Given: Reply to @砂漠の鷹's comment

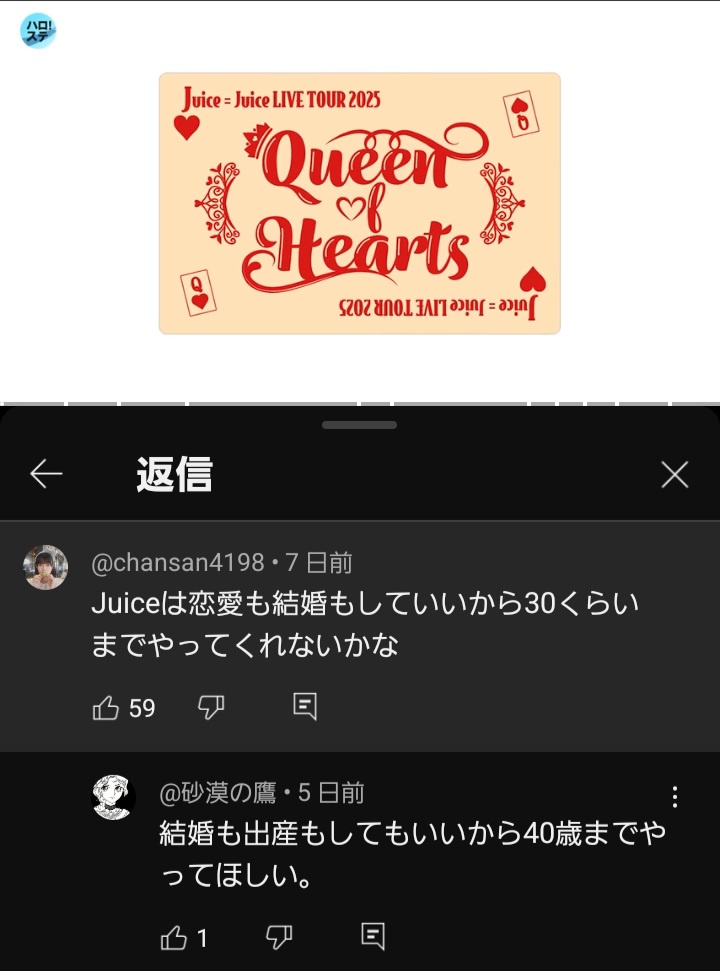Looking at the screenshot, I should (x=373, y=936).
